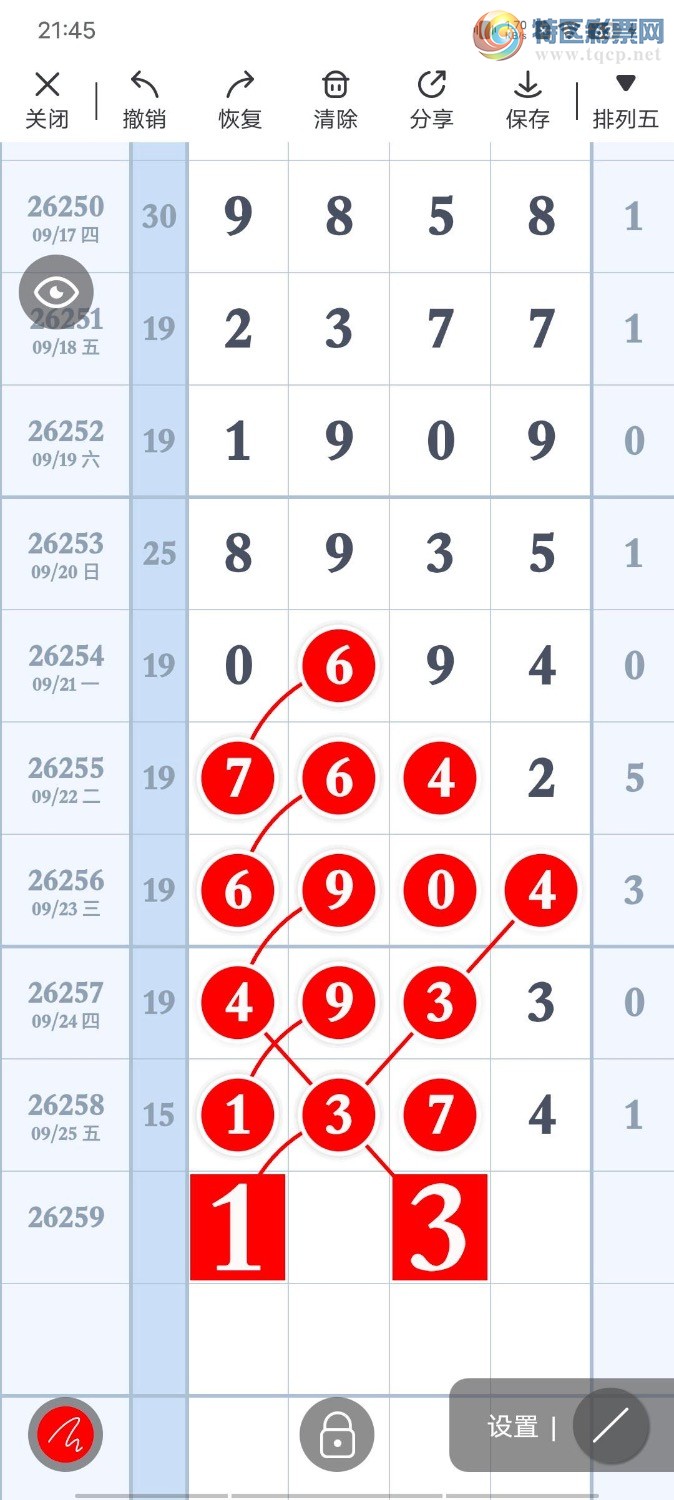Open 设置 drawing settings
The width and height of the screenshot is (674, 1500).
513,1427
